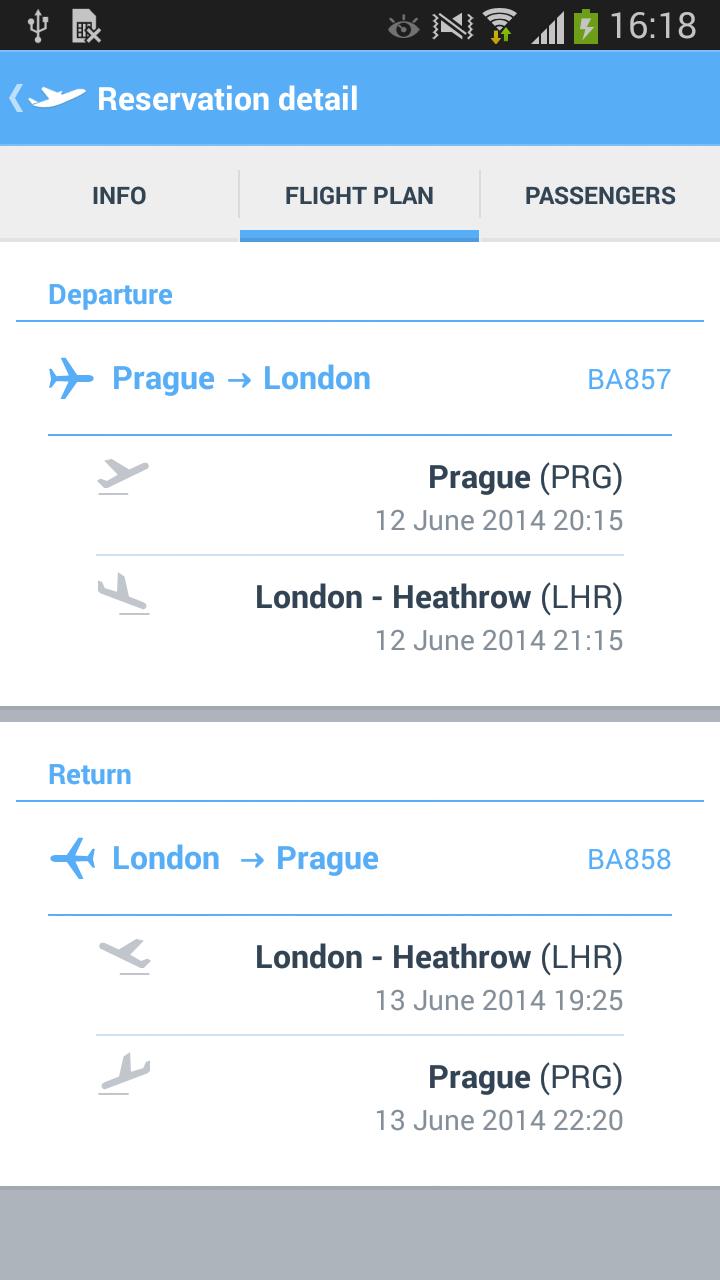Select flight number BA858
This screenshot has width=720, height=1280.
(x=630, y=859)
